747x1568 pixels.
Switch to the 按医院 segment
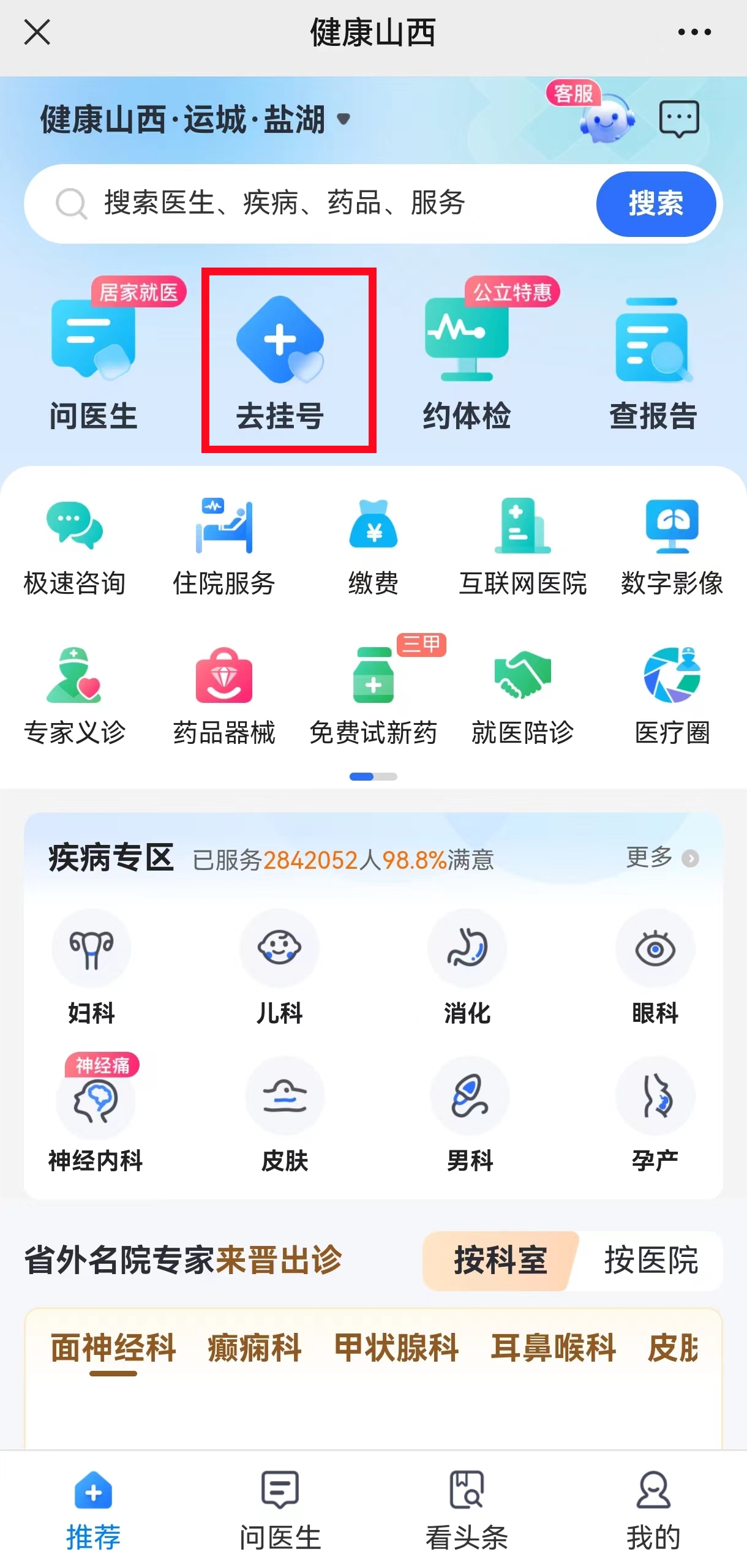650,1259
